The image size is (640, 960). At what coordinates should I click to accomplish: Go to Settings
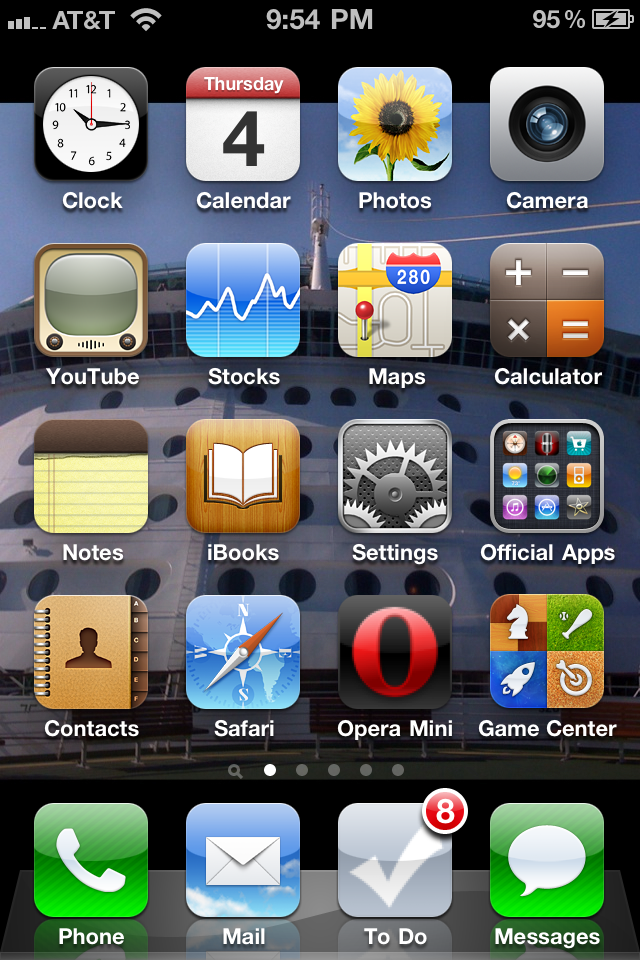[395, 476]
